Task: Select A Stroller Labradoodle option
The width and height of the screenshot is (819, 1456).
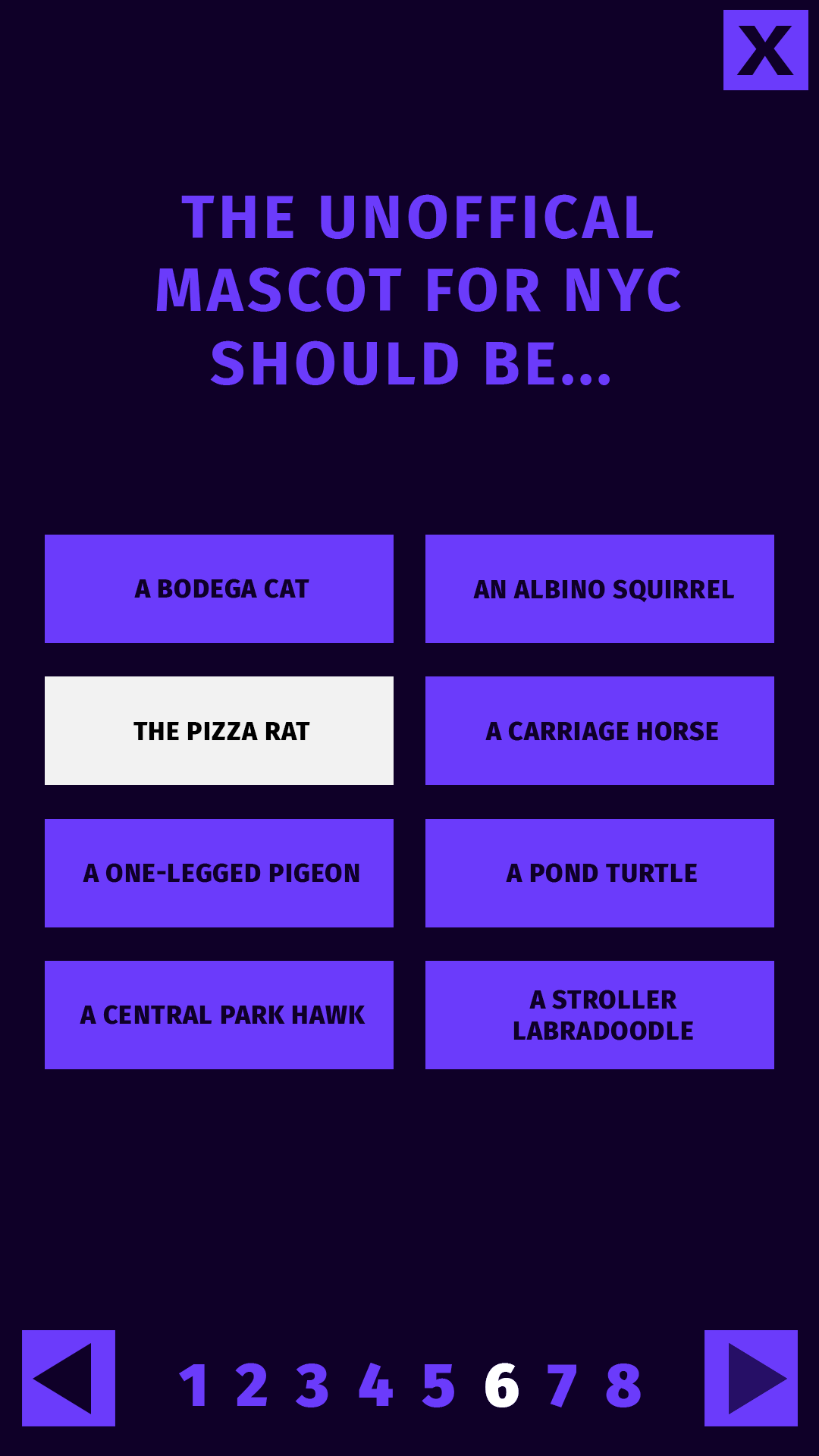Action: click(599, 1015)
